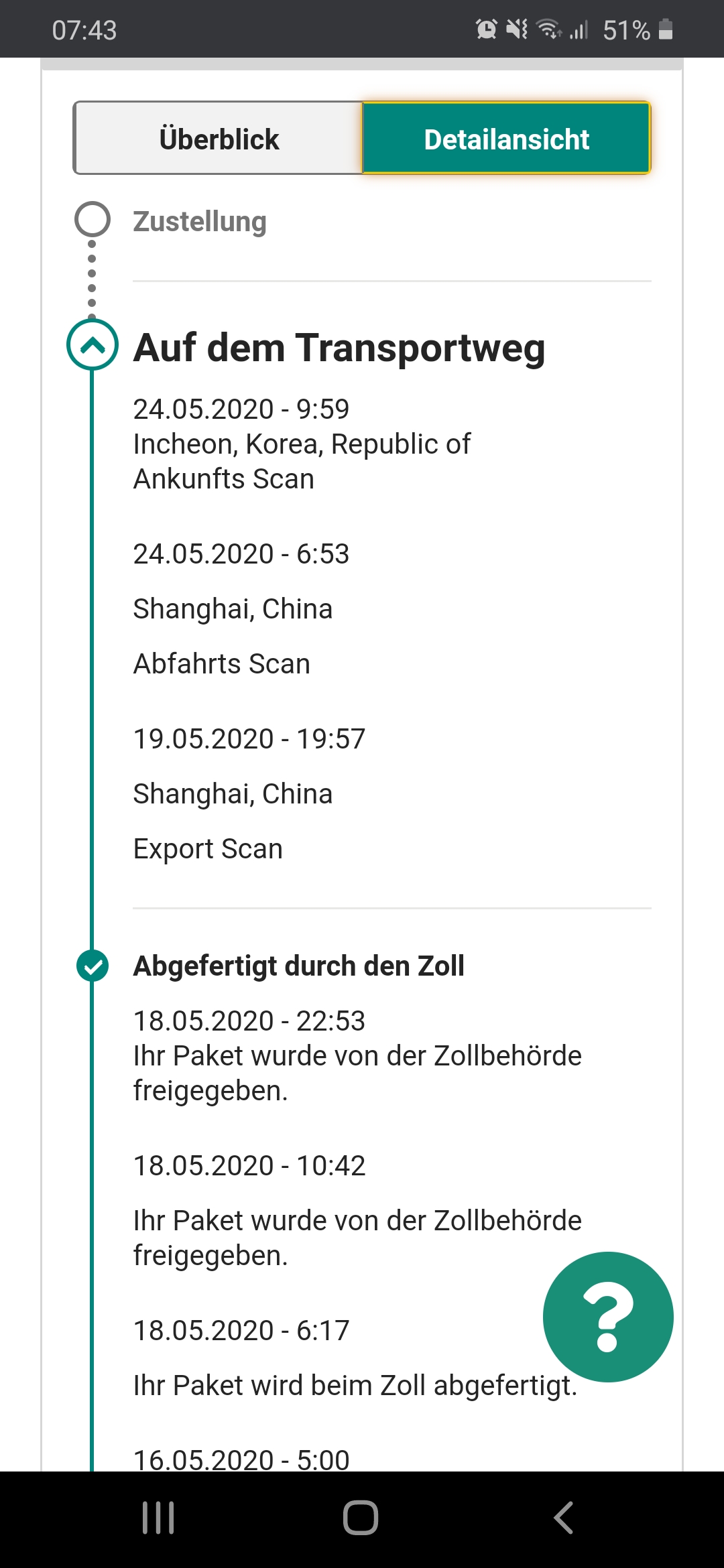Collapse the Auf dem Transportweg section
724x1568 pixels.
point(93,346)
